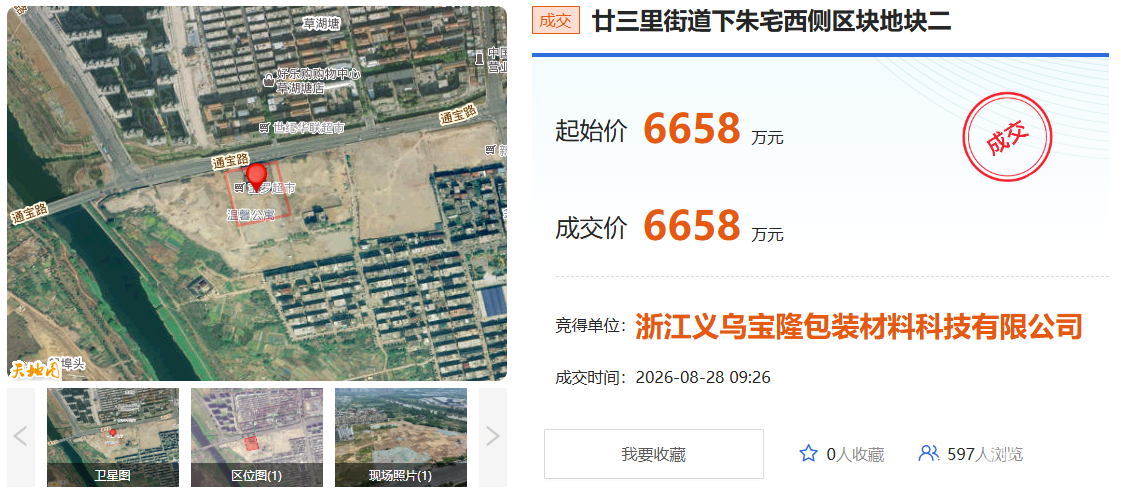This screenshot has height=498, width=1121.
Task: Open the 区位图(1) thumbnail
Action: coord(257,437)
